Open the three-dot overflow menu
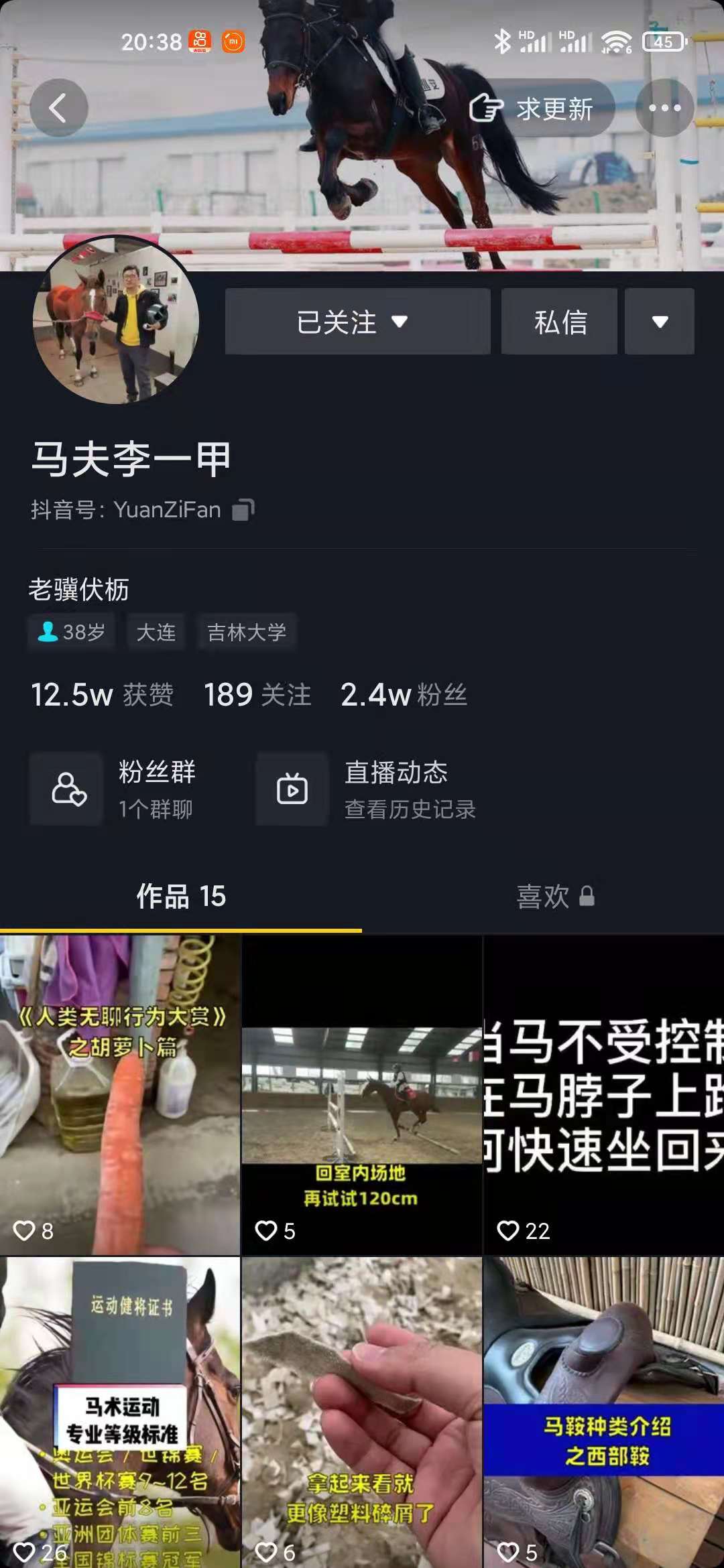Image resolution: width=724 pixels, height=1568 pixels. 664,108
